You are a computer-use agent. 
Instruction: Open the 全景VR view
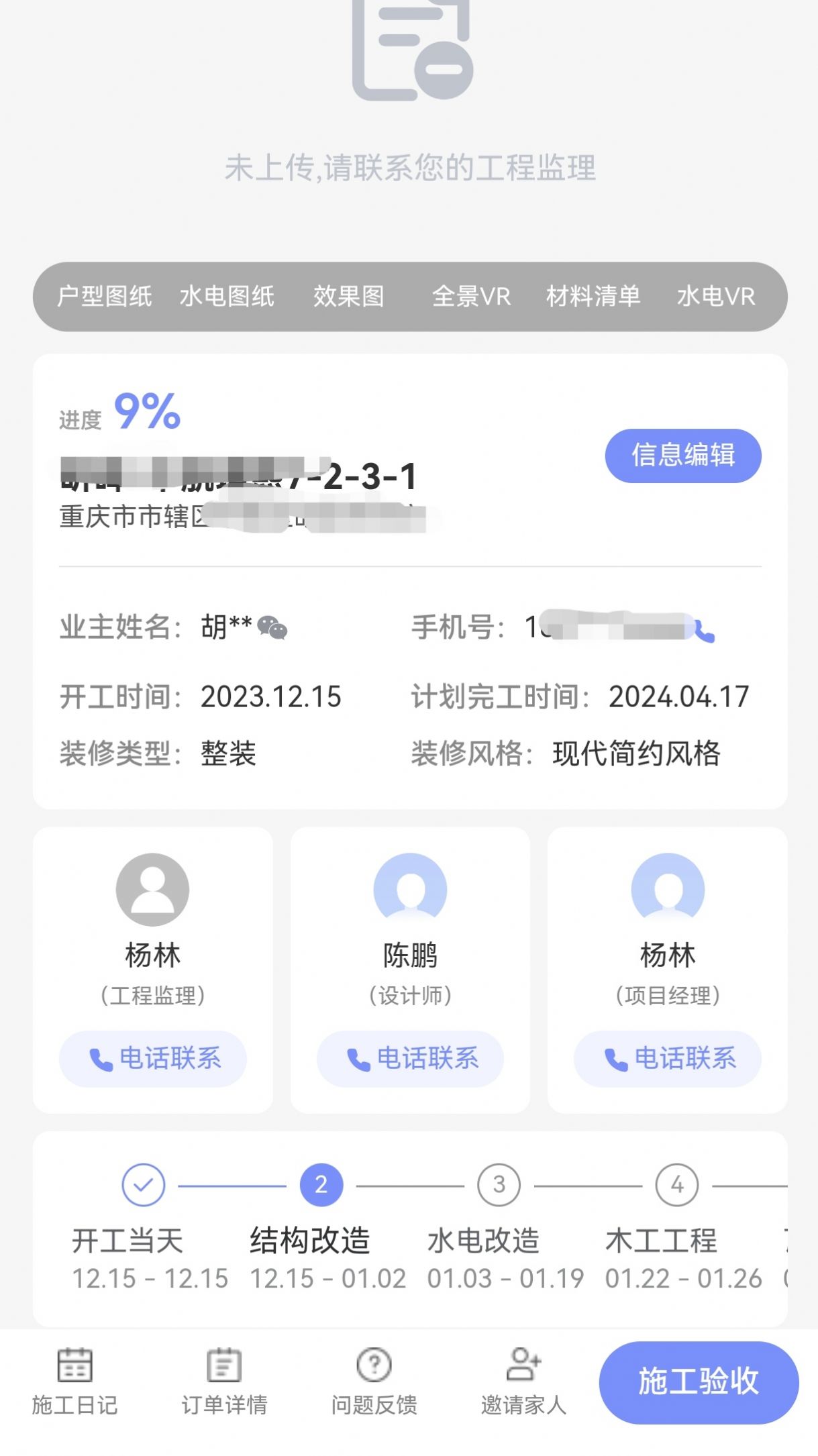pyautogui.click(x=472, y=297)
